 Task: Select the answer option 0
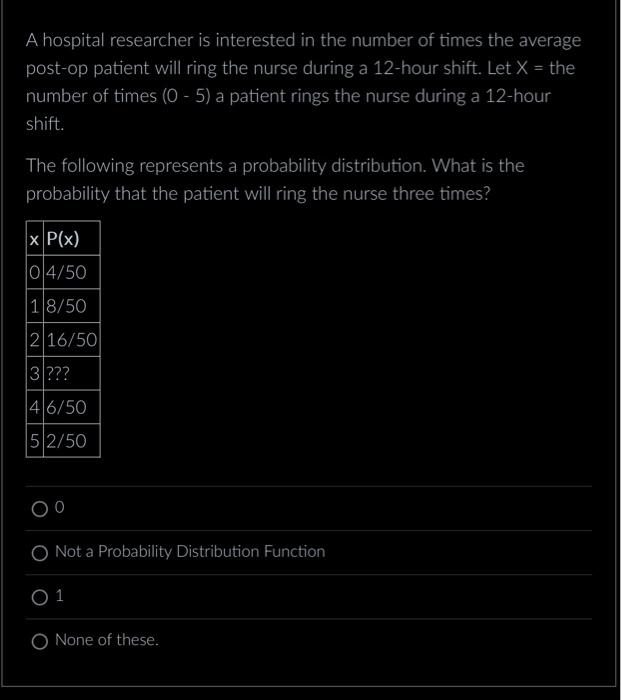39,509
